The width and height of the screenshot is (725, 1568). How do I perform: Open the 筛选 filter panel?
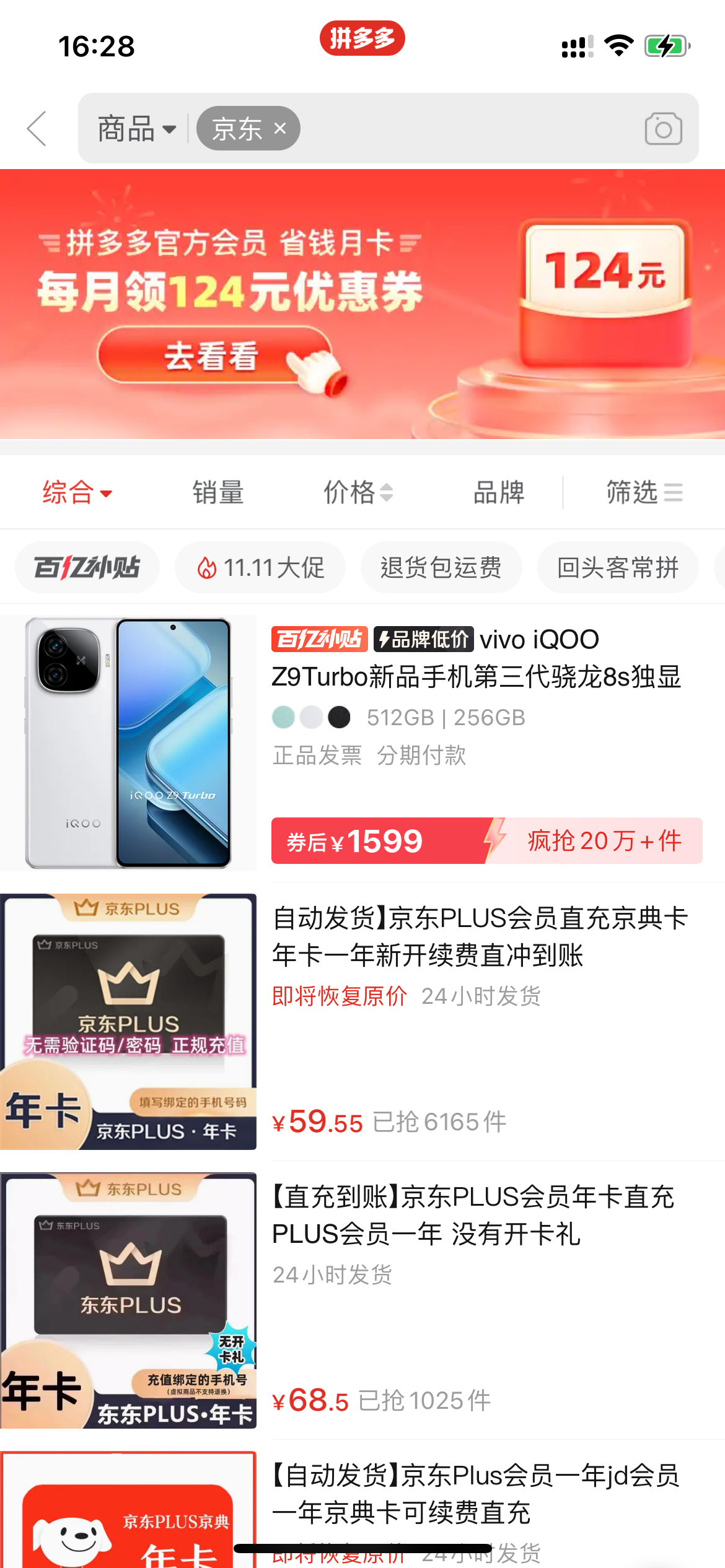tap(644, 493)
